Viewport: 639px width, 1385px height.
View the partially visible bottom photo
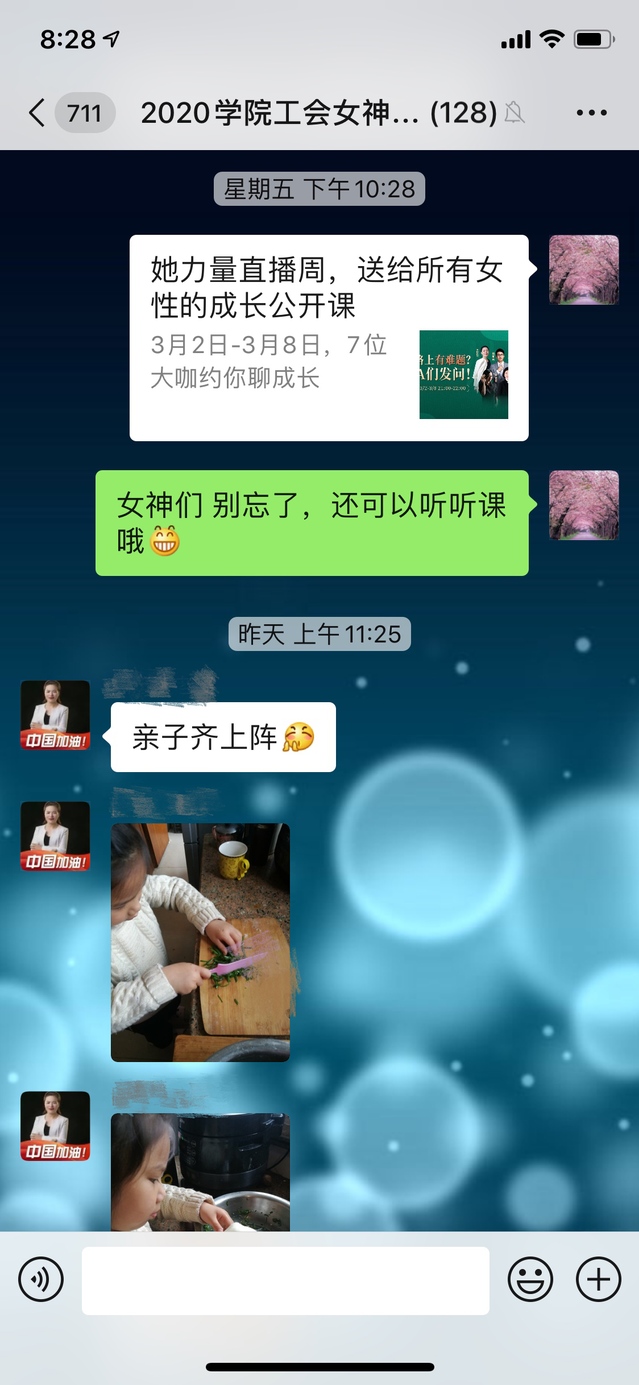click(200, 1172)
